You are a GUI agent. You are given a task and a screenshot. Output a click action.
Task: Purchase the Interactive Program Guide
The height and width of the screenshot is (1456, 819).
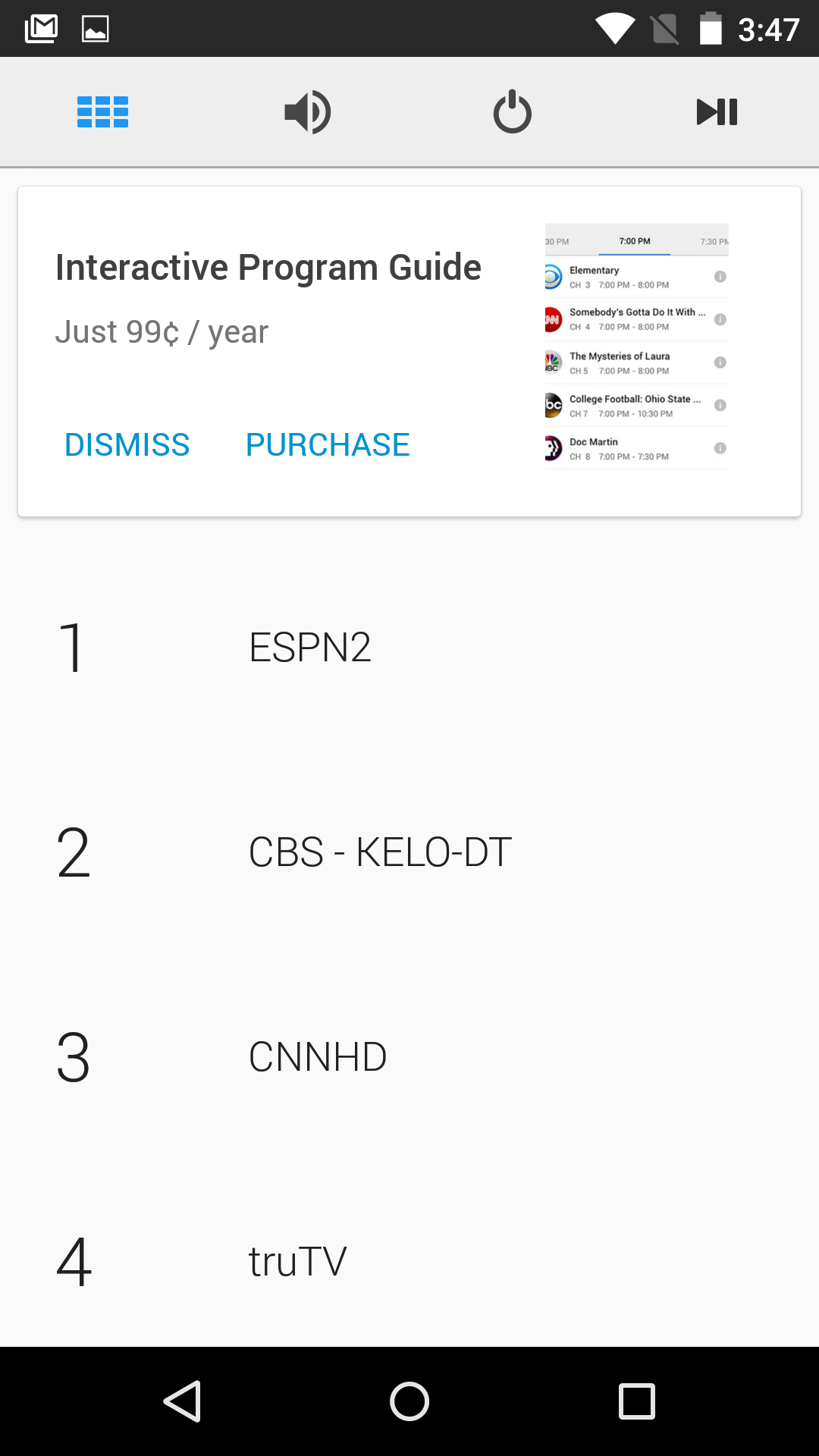(x=328, y=445)
